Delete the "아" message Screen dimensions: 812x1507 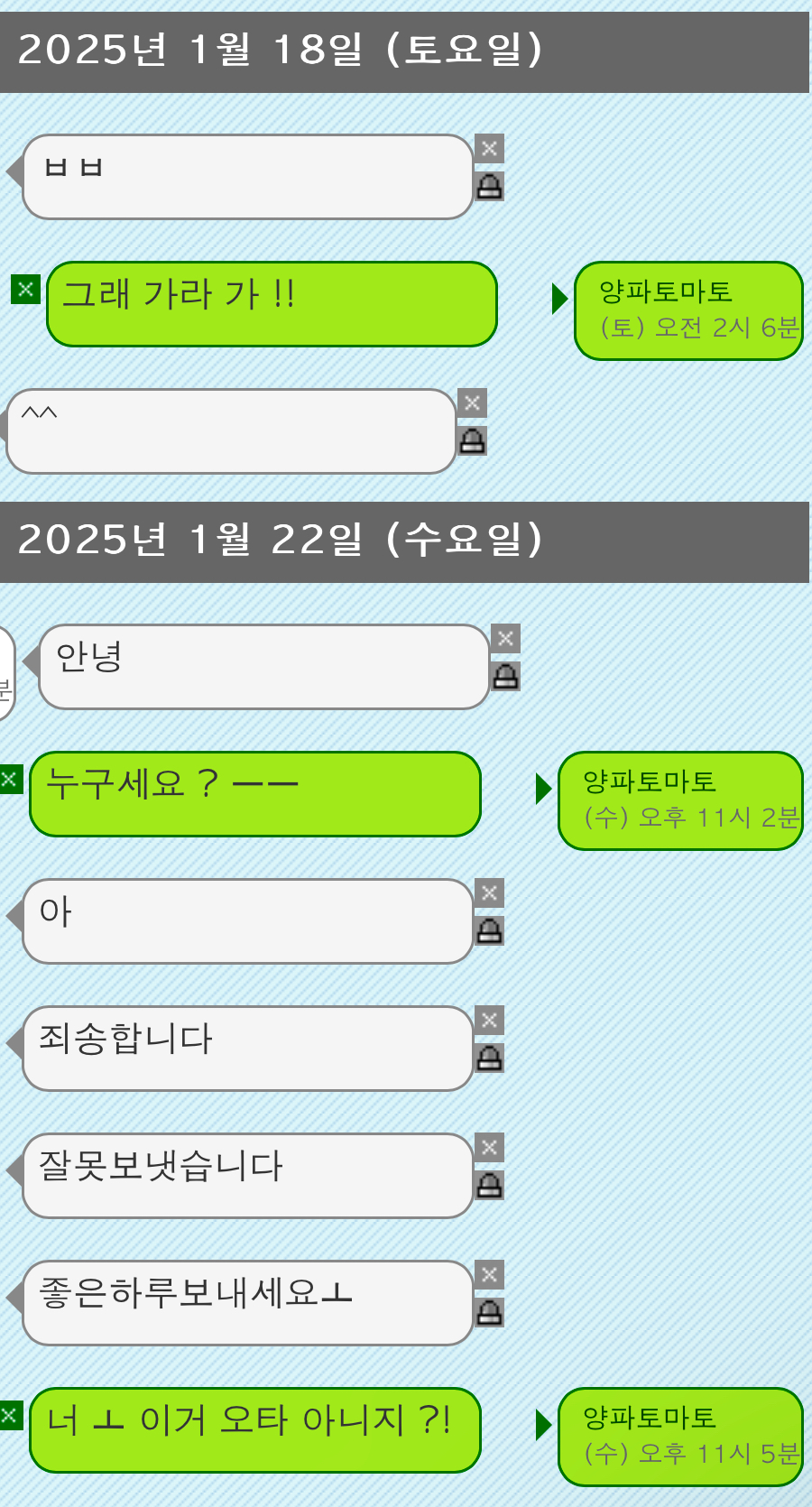point(490,893)
